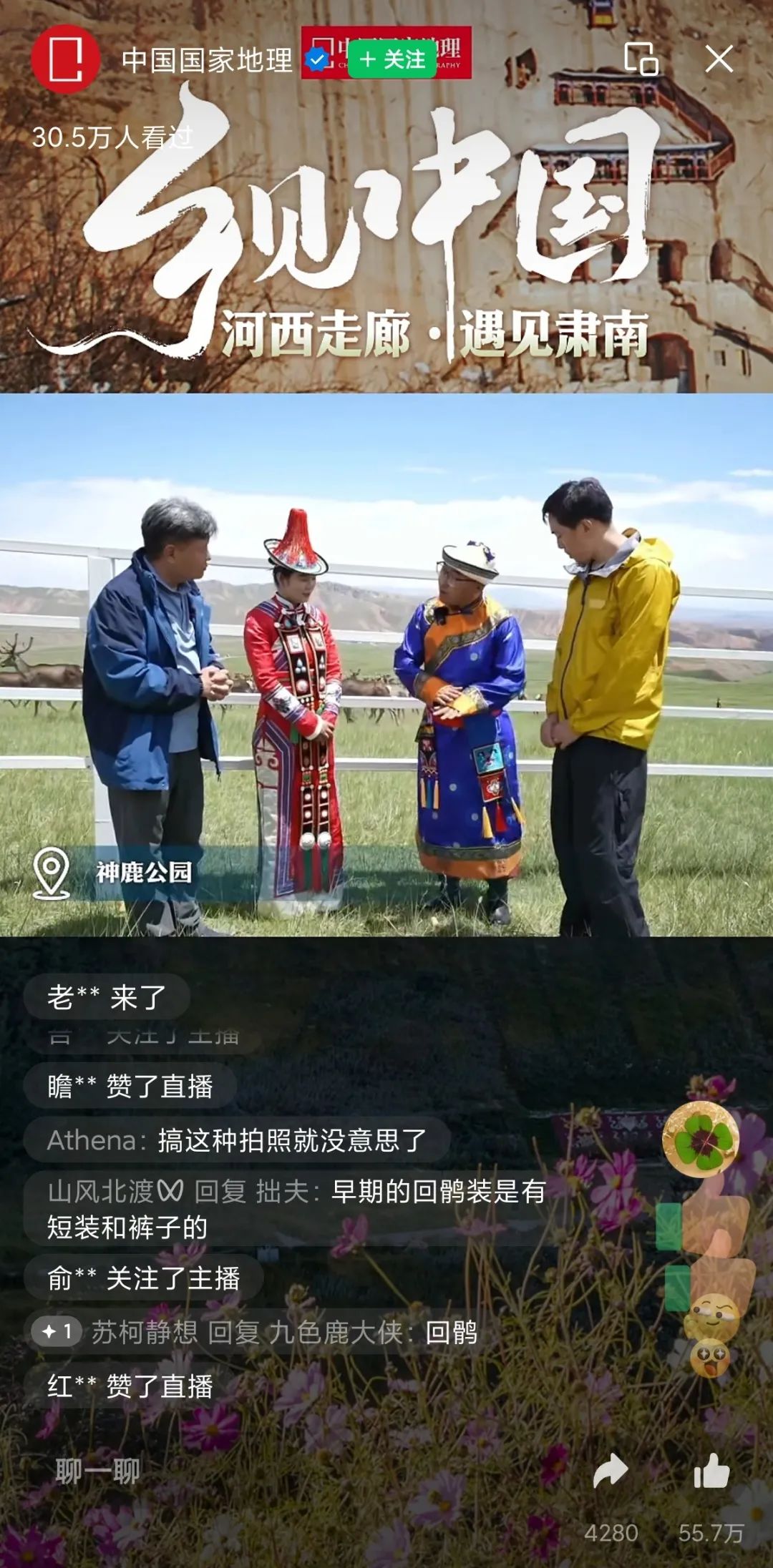Open the 中国国家地理 channel avatar
This screenshot has width=773, height=1568.
[65, 59]
